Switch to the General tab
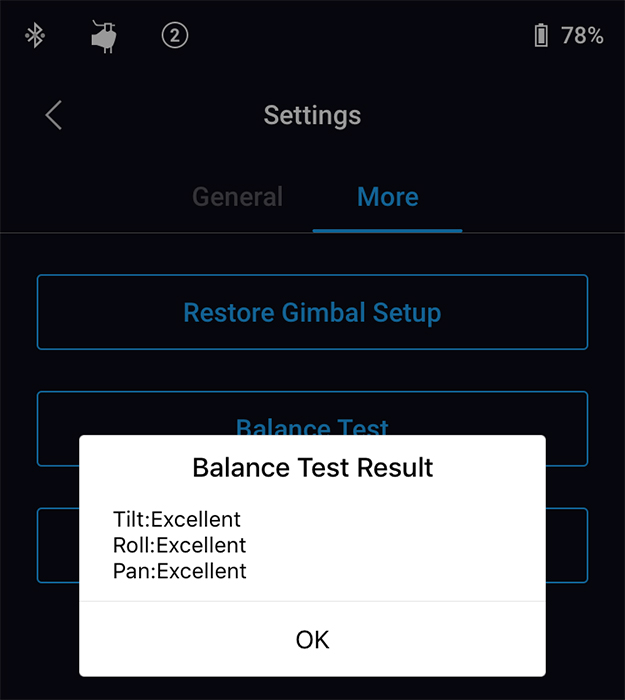The height and width of the screenshot is (700, 625). [x=237, y=197]
